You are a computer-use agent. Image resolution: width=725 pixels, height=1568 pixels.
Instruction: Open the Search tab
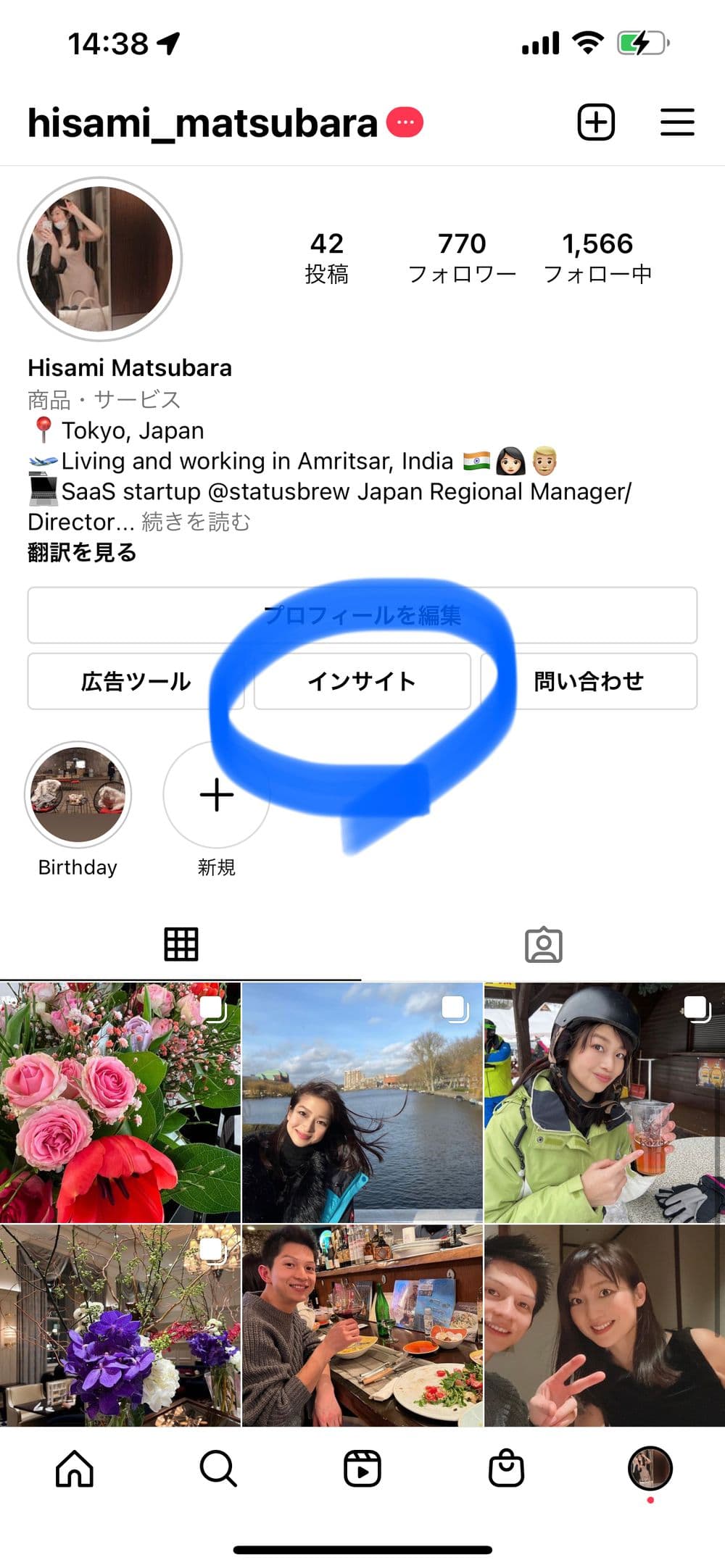tap(217, 1468)
